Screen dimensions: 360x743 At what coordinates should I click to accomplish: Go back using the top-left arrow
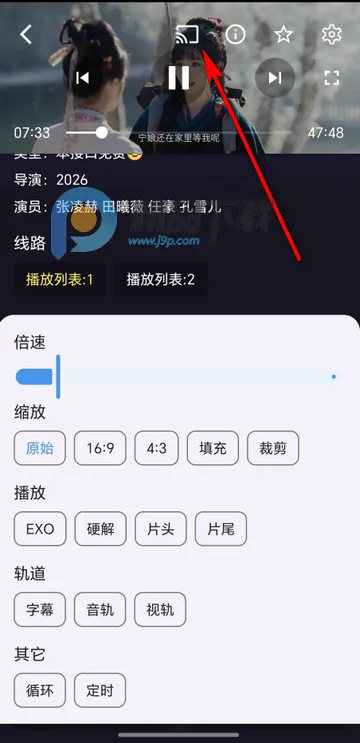[x=26, y=34]
